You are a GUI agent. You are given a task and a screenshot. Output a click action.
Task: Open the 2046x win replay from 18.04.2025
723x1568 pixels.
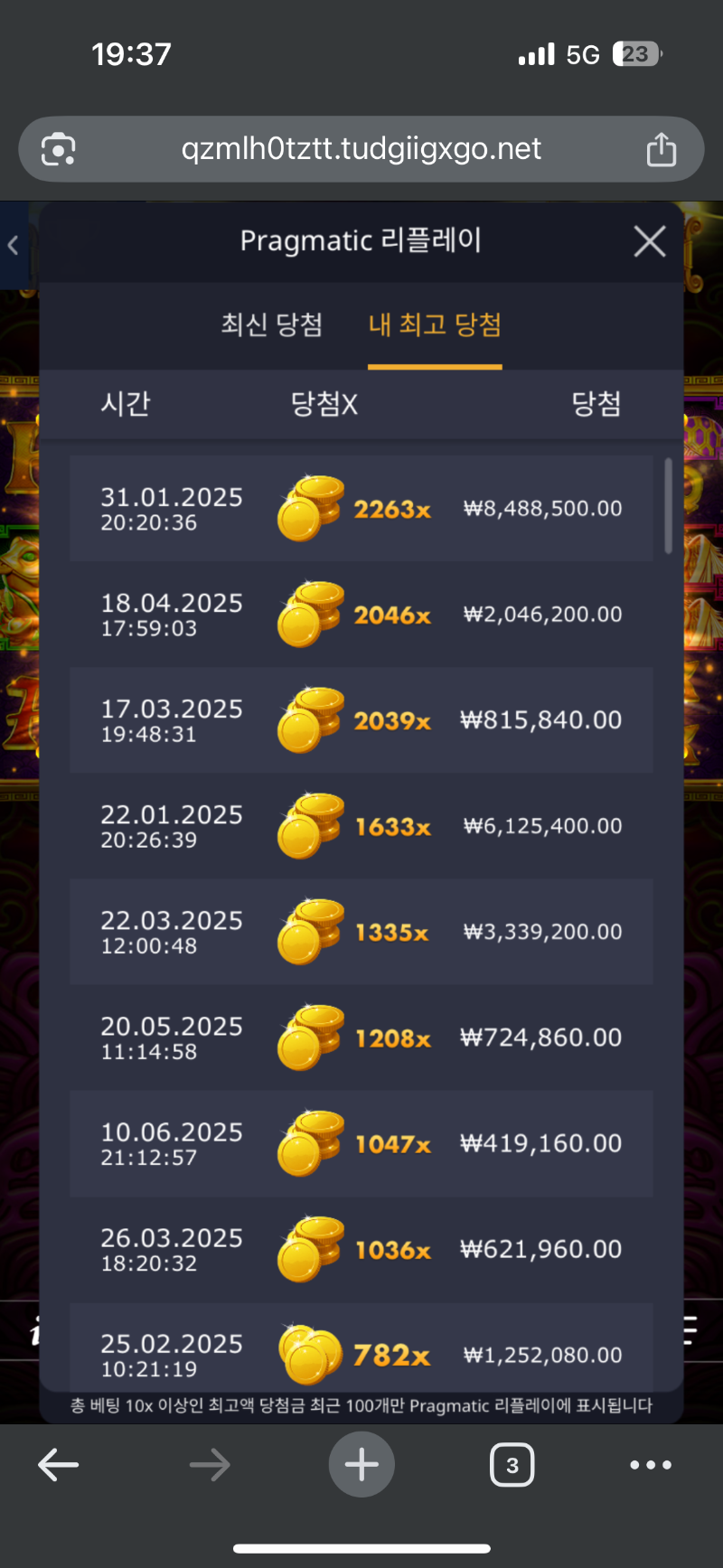[x=361, y=614]
